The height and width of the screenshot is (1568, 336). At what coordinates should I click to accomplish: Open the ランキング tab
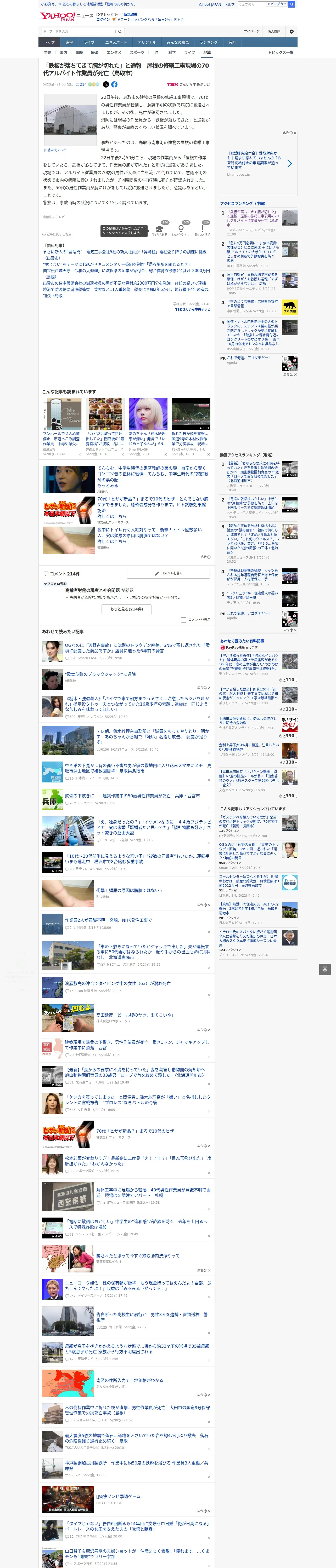coord(209,43)
